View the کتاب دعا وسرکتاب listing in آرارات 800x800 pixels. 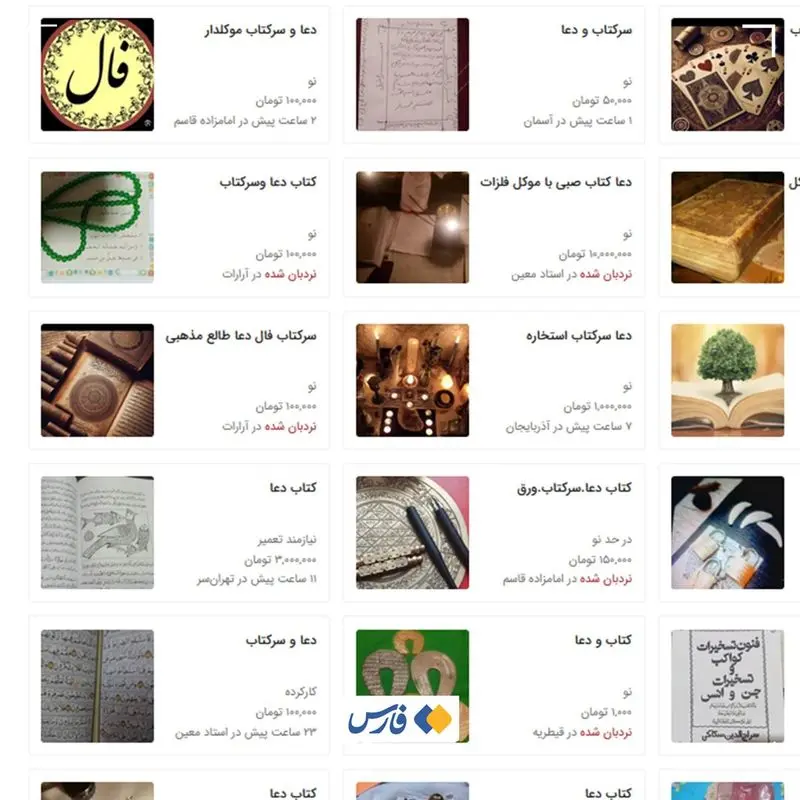[267, 182]
